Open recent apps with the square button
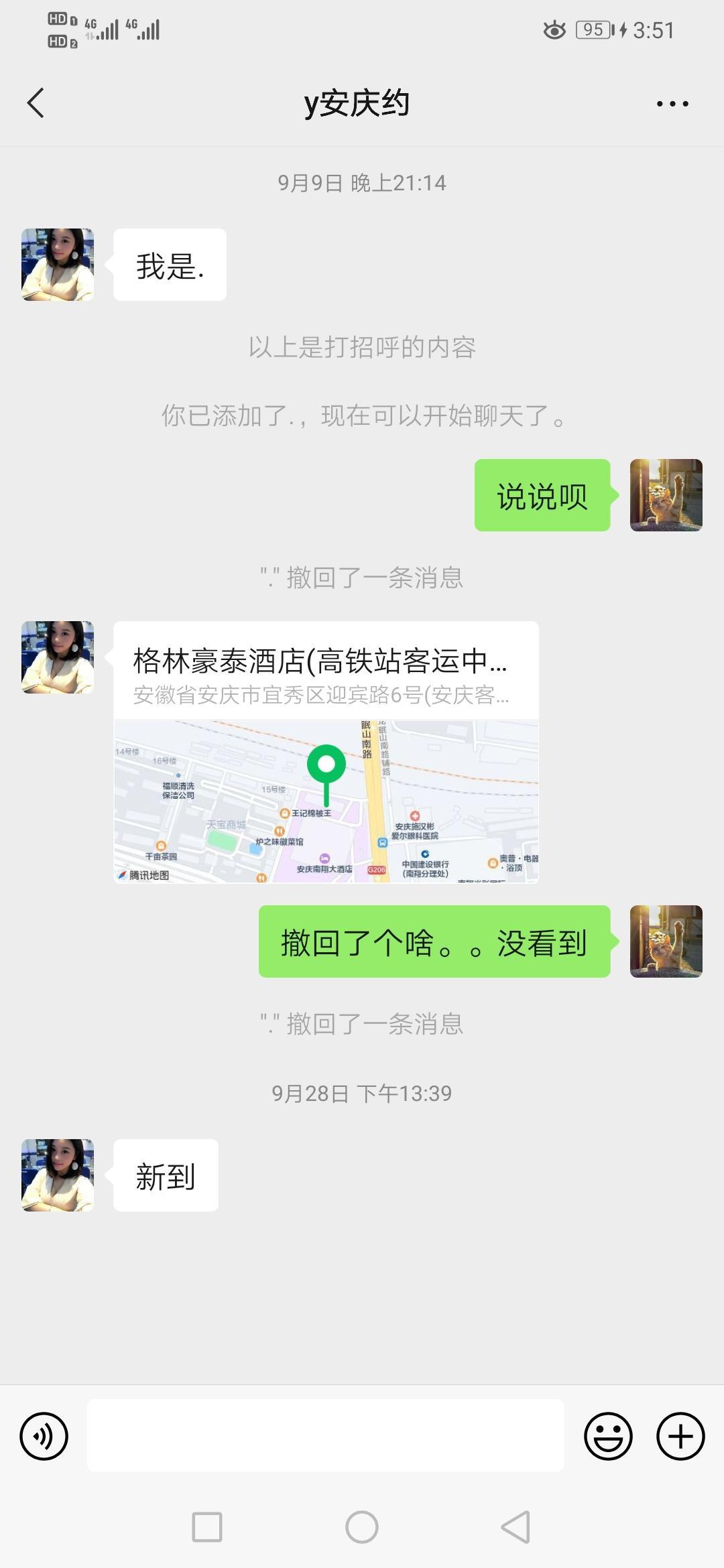The height and width of the screenshot is (1568, 724). (207, 1527)
